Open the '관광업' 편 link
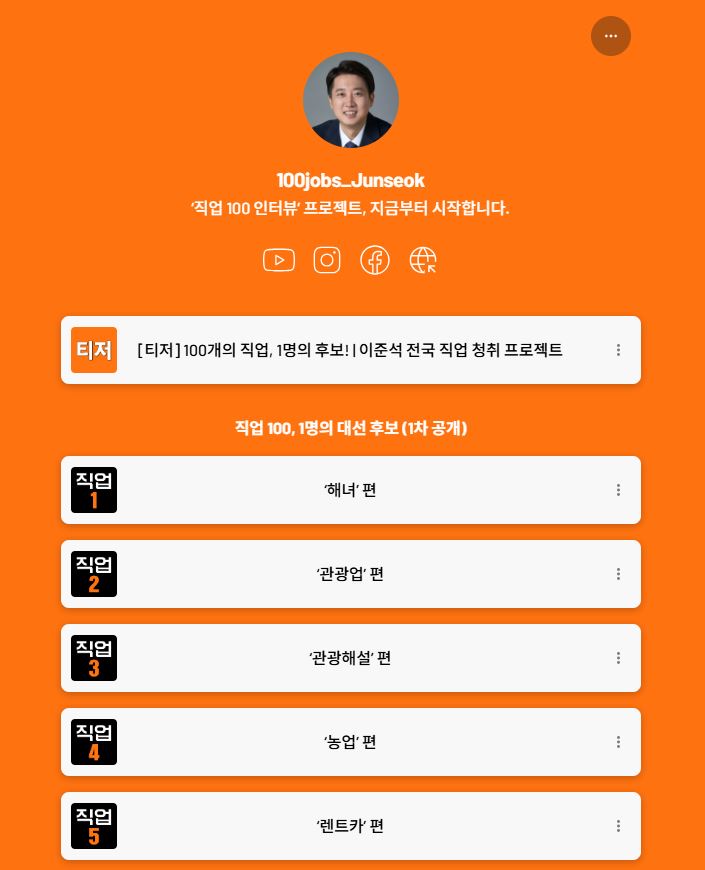705x870 pixels. [349, 574]
